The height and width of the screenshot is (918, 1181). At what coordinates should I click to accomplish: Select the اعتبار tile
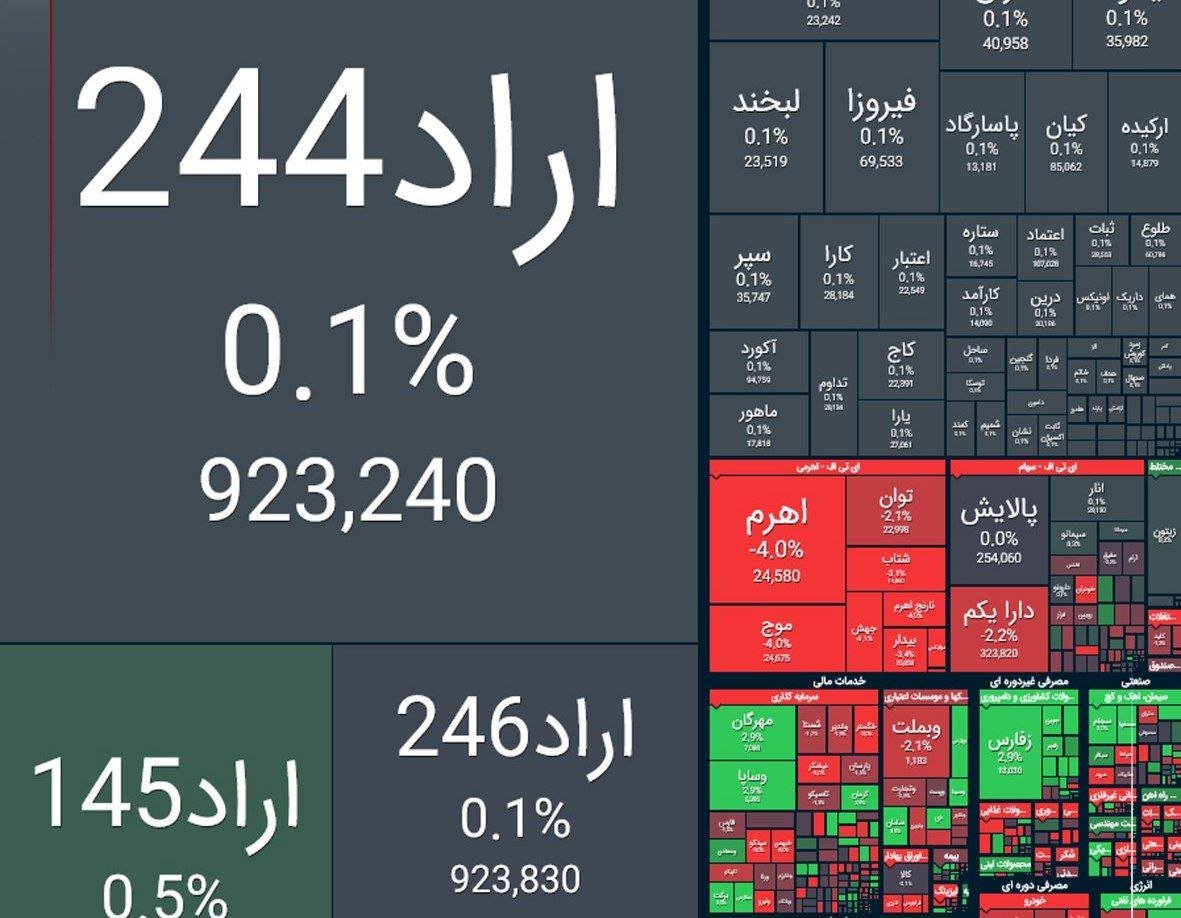click(x=911, y=272)
